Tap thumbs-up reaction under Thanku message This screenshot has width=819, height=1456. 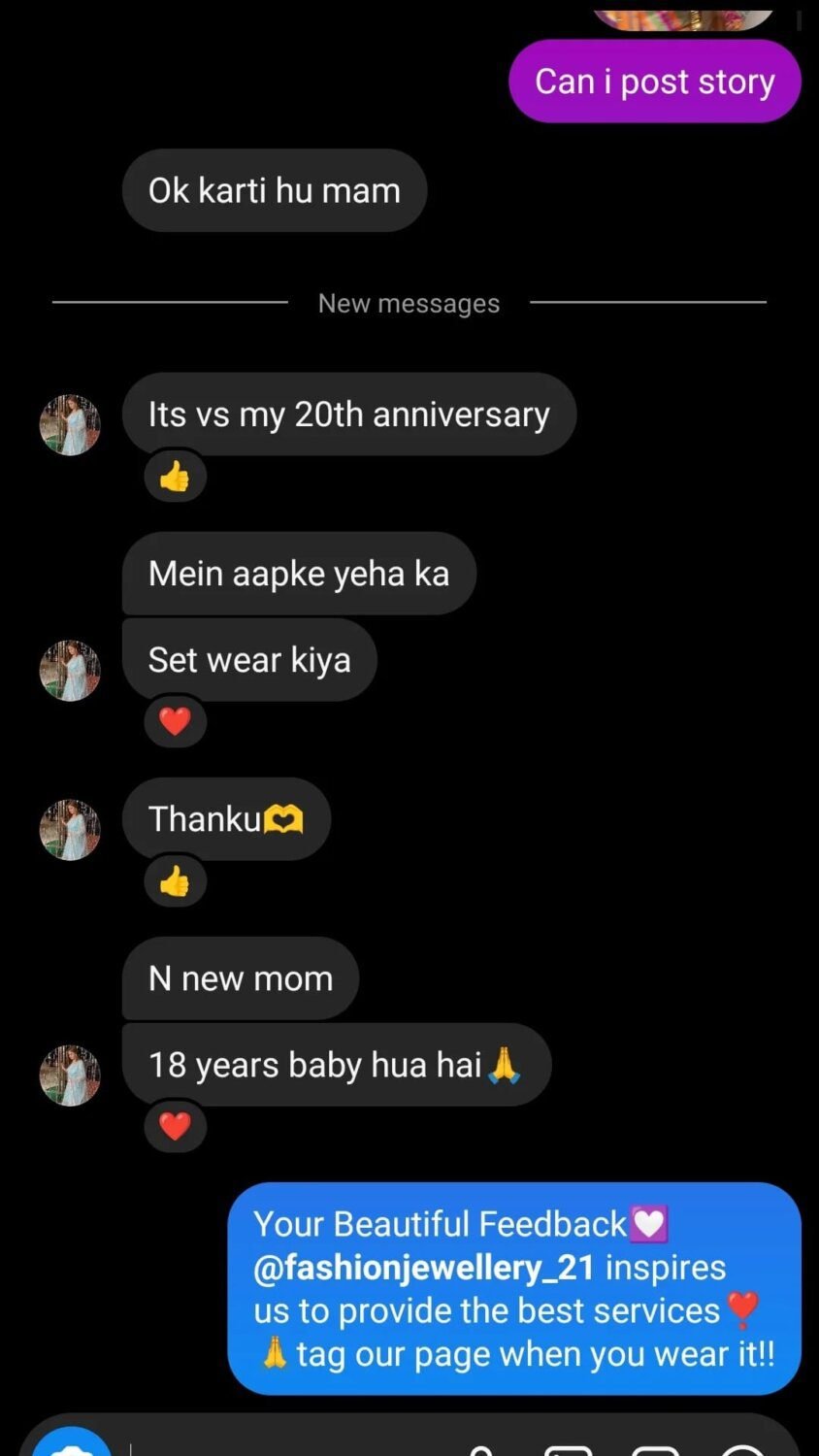click(x=175, y=881)
